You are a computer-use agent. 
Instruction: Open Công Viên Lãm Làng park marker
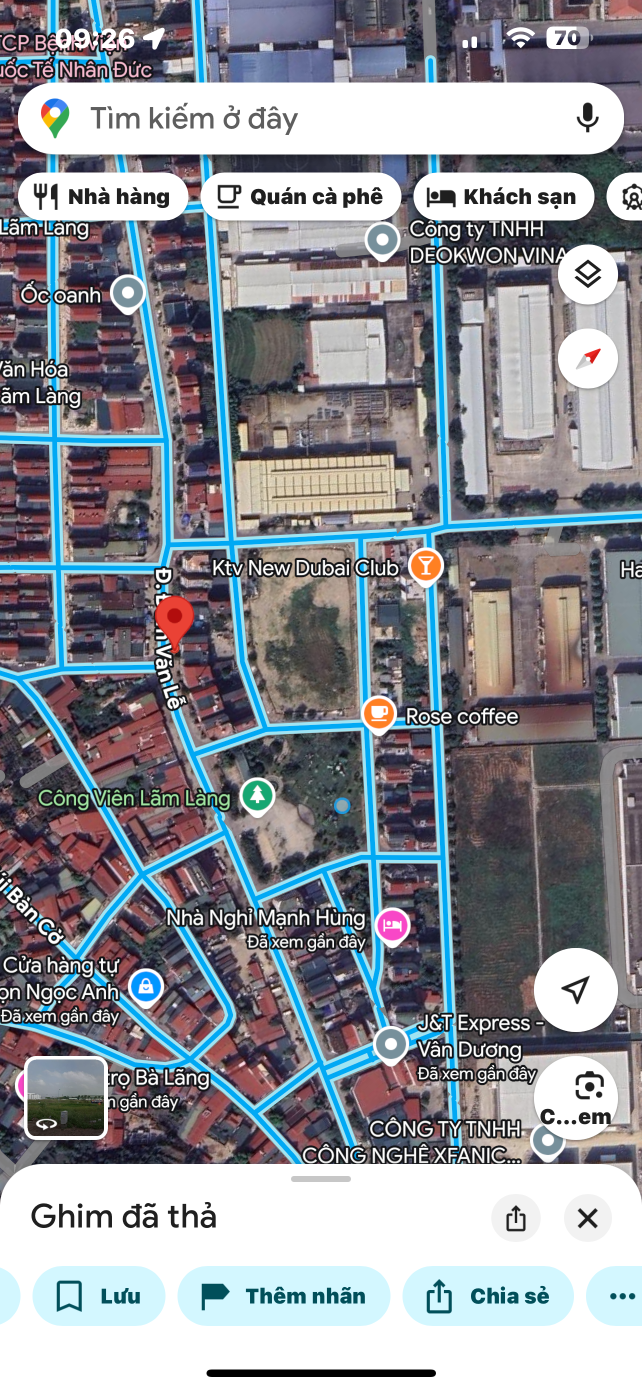(258, 797)
